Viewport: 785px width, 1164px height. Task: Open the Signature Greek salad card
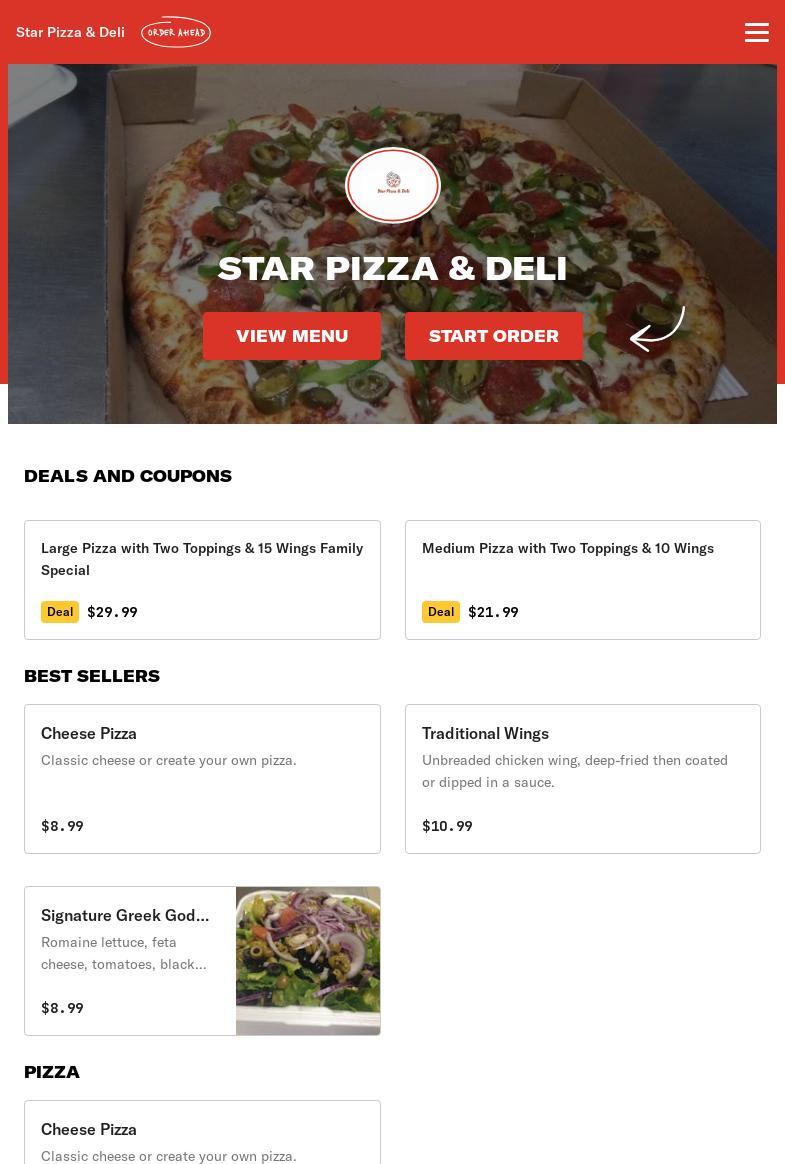tap(202, 961)
